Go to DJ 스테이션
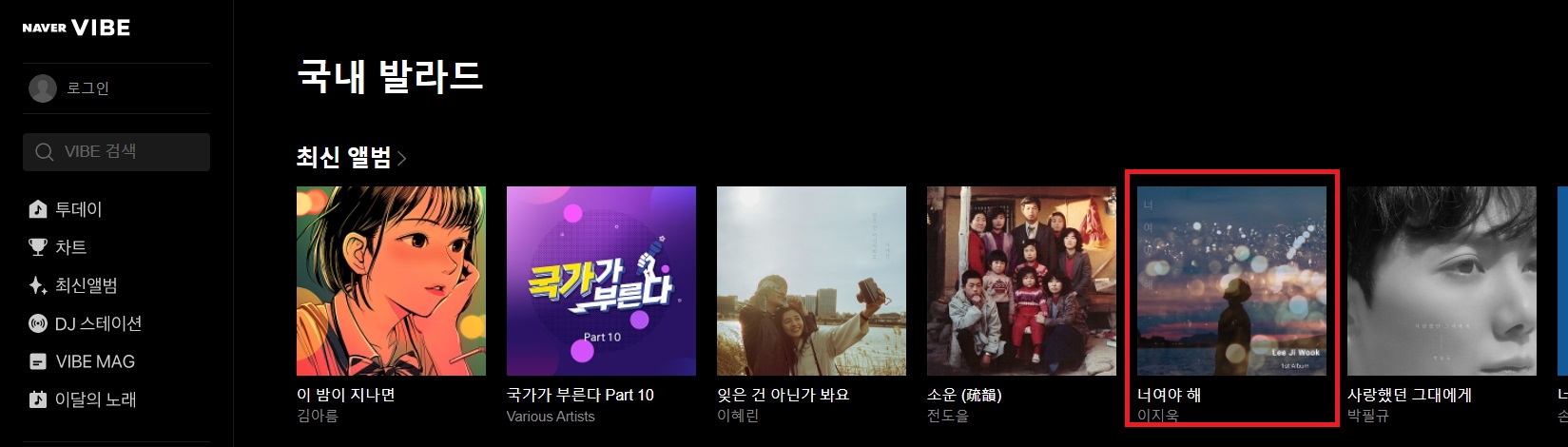 (x=97, y=323)
